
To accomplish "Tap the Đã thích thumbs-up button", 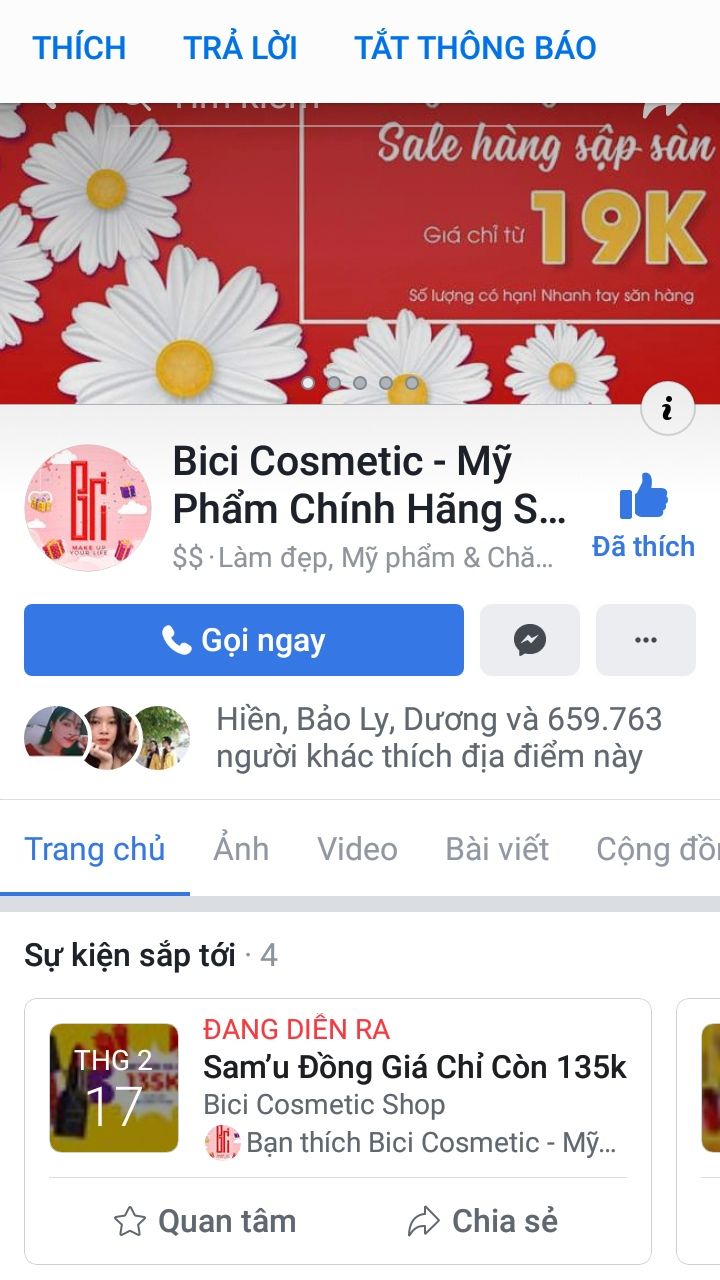I will coord(643,516).
